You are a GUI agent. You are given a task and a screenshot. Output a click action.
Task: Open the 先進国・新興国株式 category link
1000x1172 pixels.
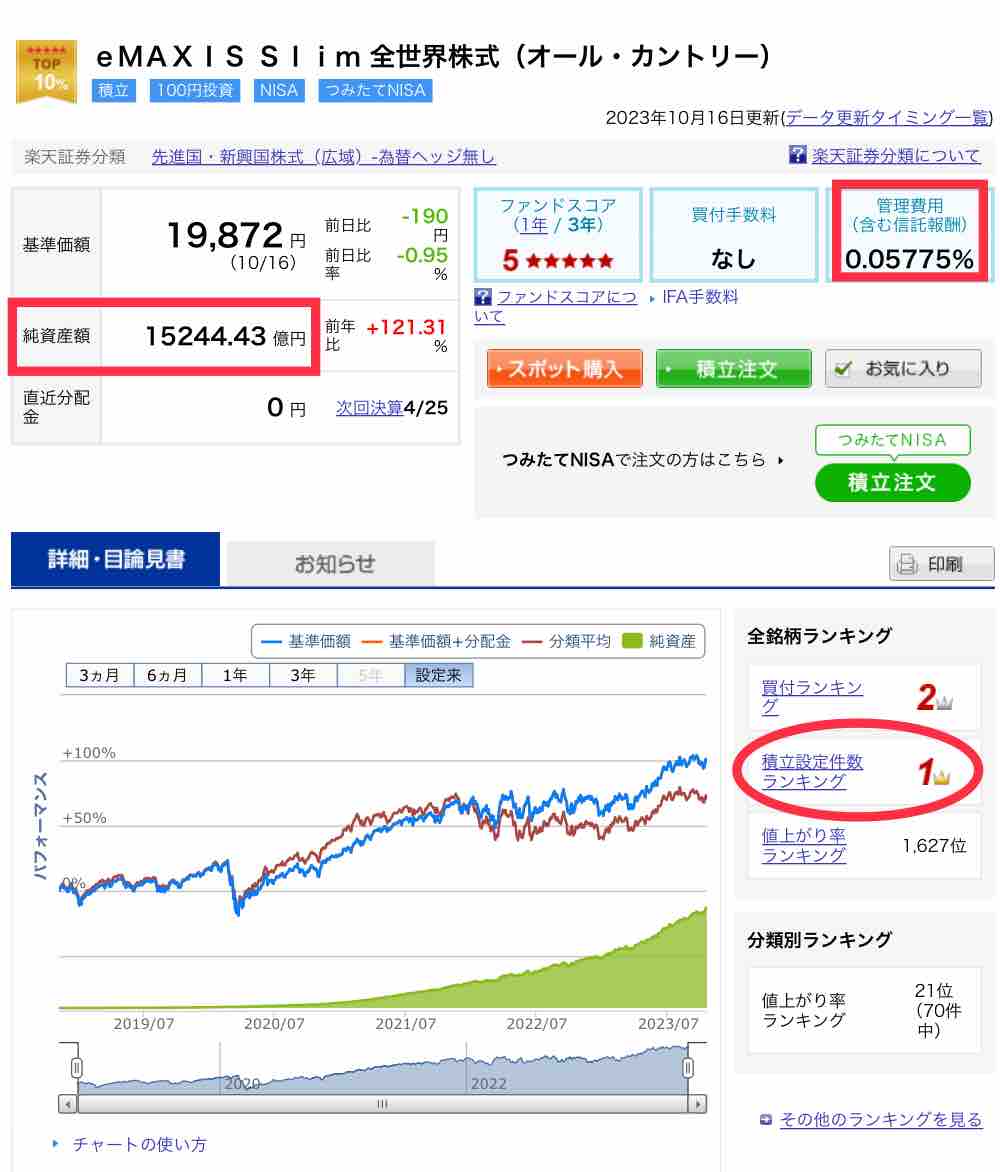pos(323,157)
